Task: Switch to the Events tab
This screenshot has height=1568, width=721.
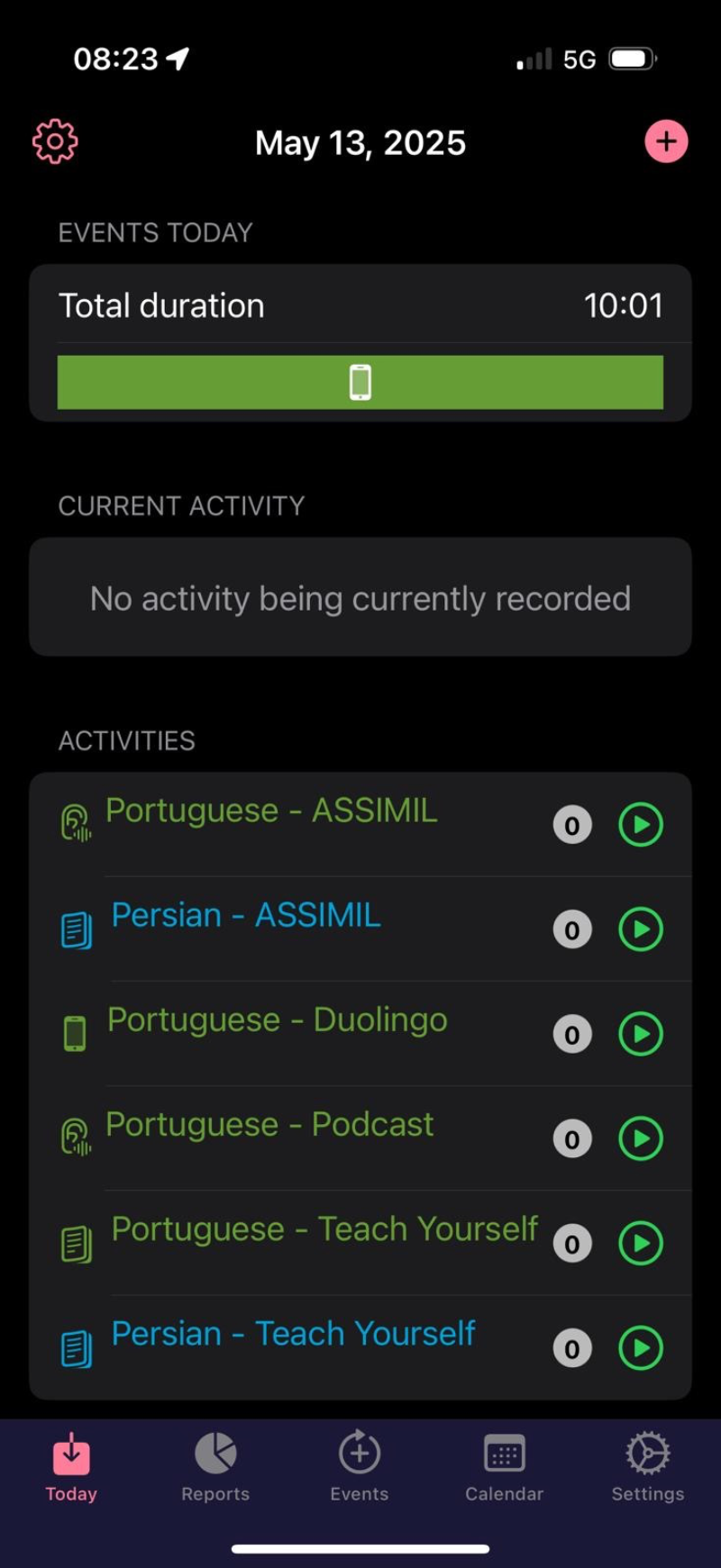Action: pos(359,1468)
